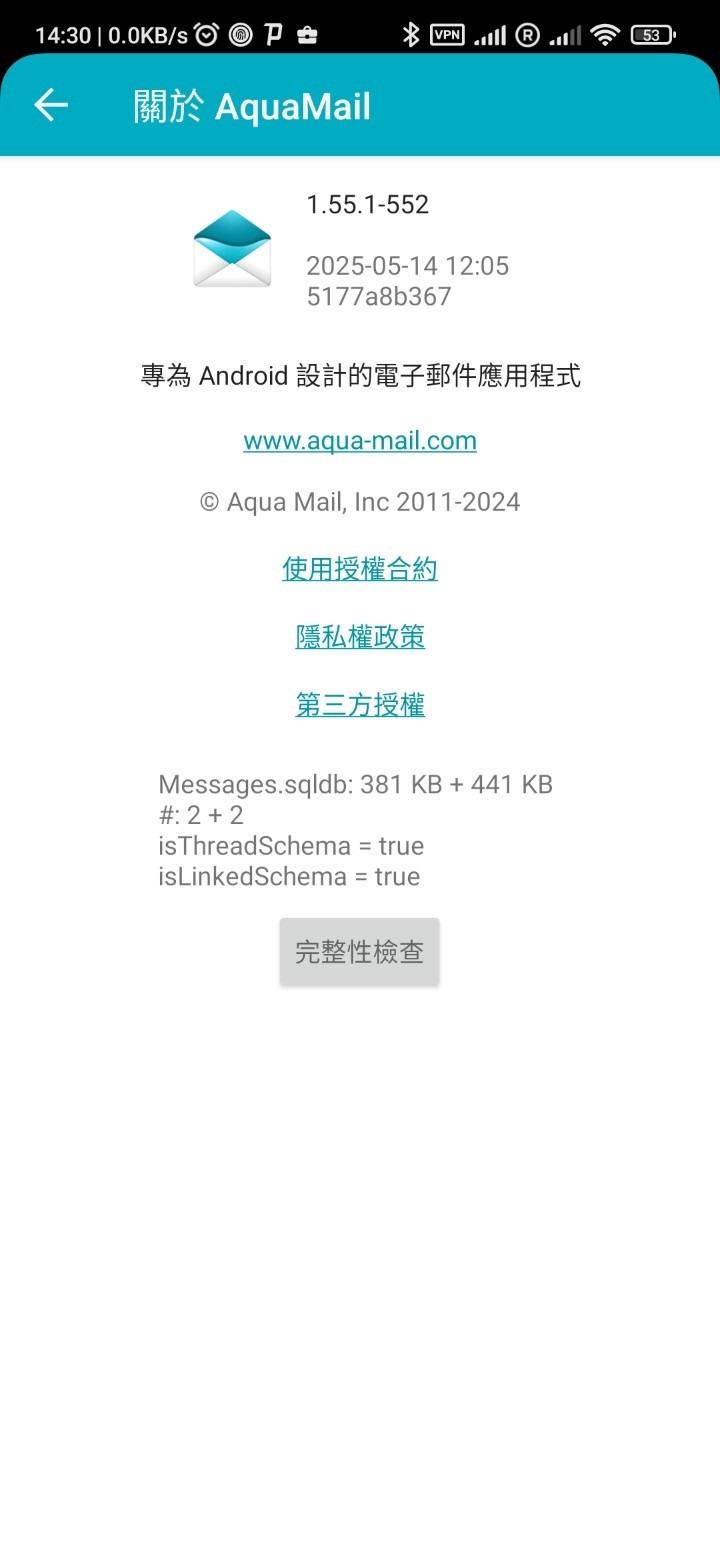
Task: Go back from the 關於 AquaMail screen
Action: click(x=50, y=105)
